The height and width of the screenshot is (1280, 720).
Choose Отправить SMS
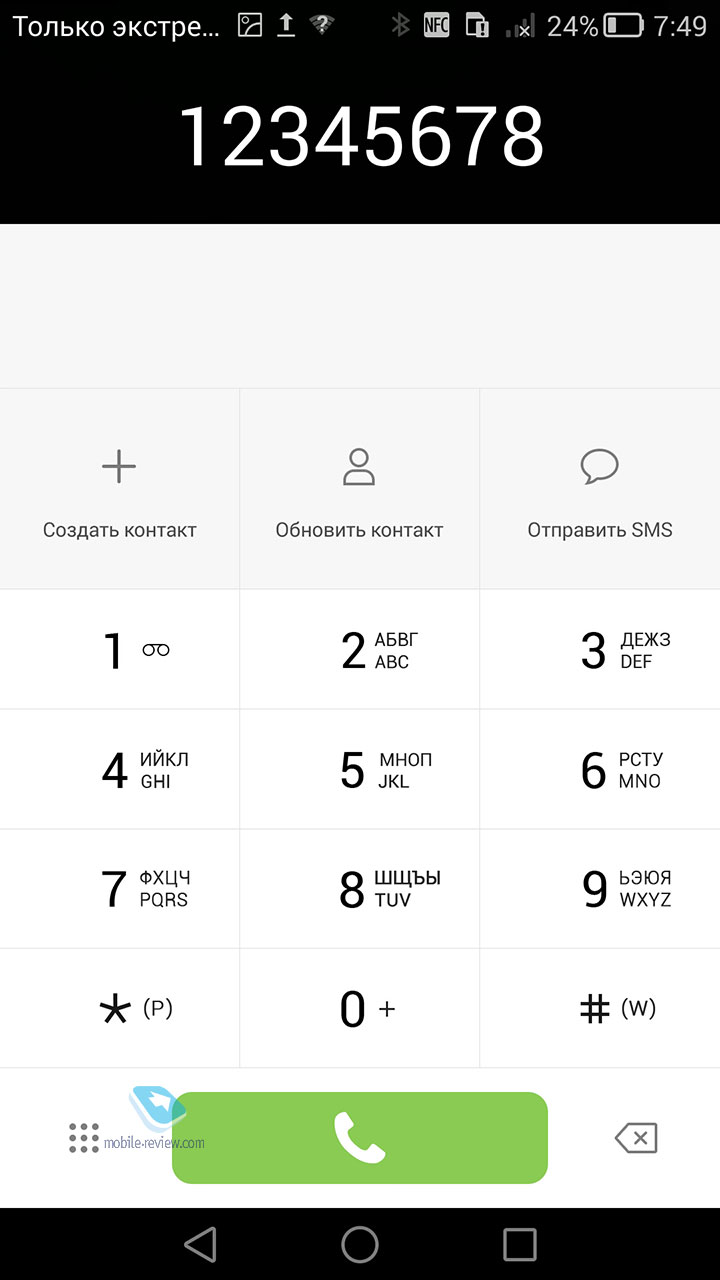click(600, 490)
